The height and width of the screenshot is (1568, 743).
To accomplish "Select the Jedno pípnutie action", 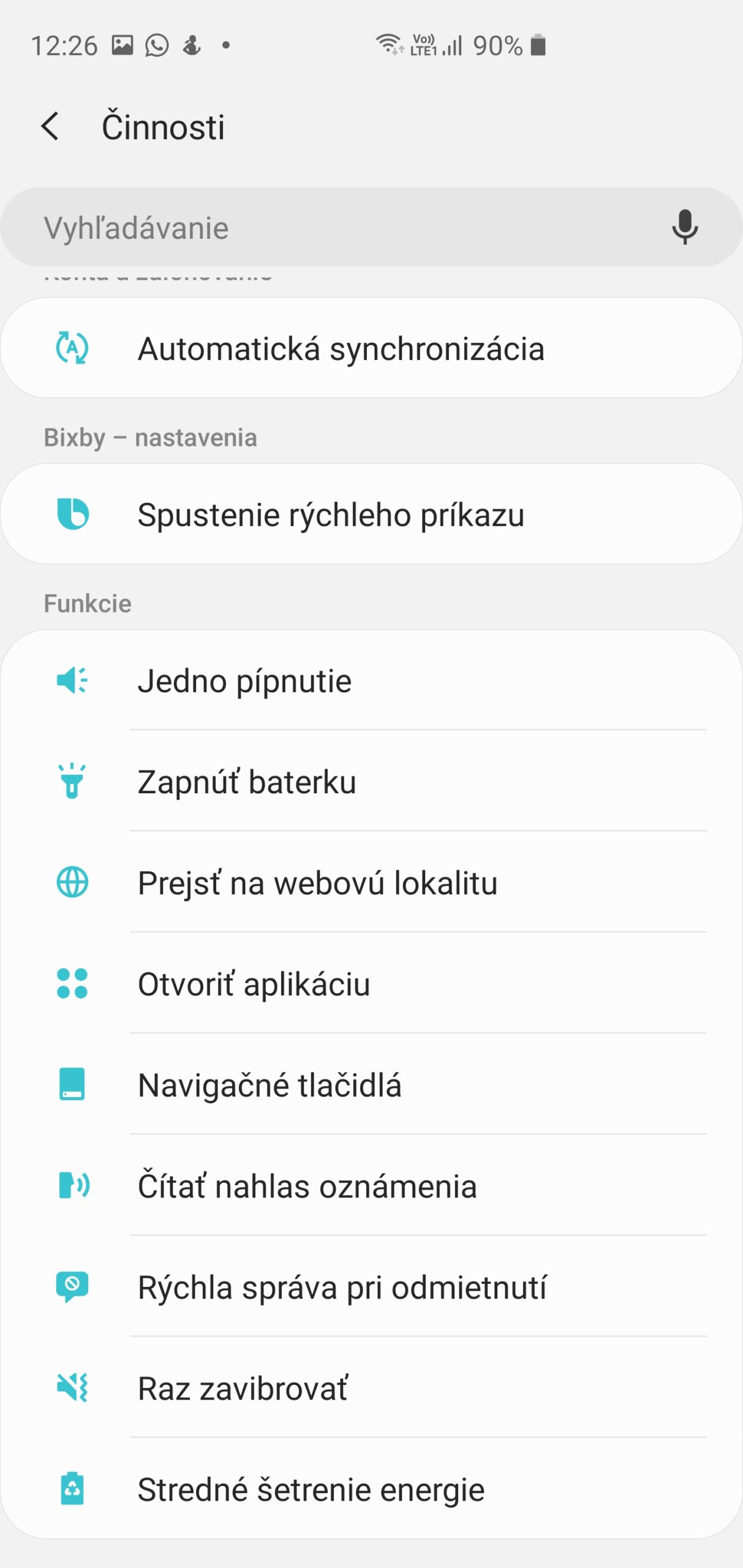I will tap(245, 680).
